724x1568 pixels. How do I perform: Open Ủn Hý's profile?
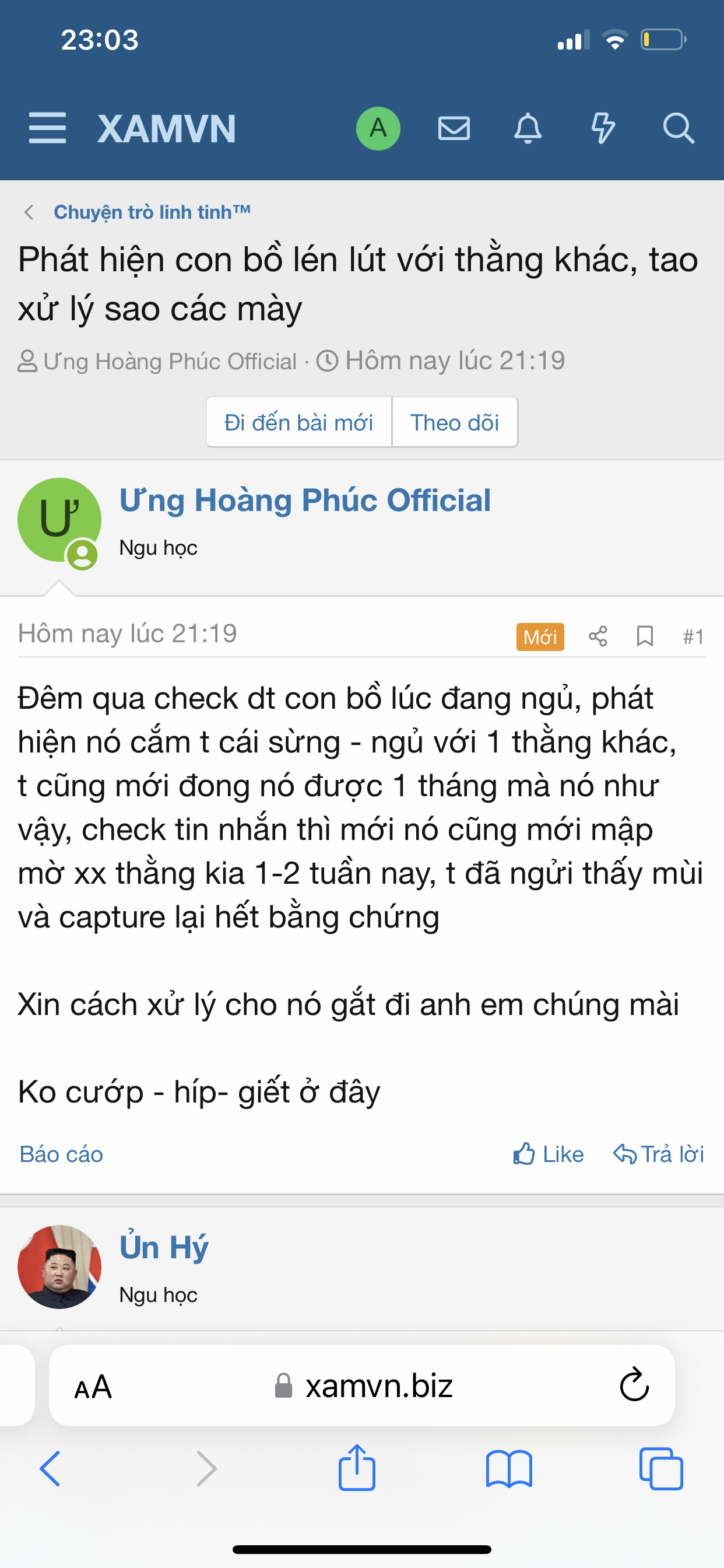point(164,1247)
